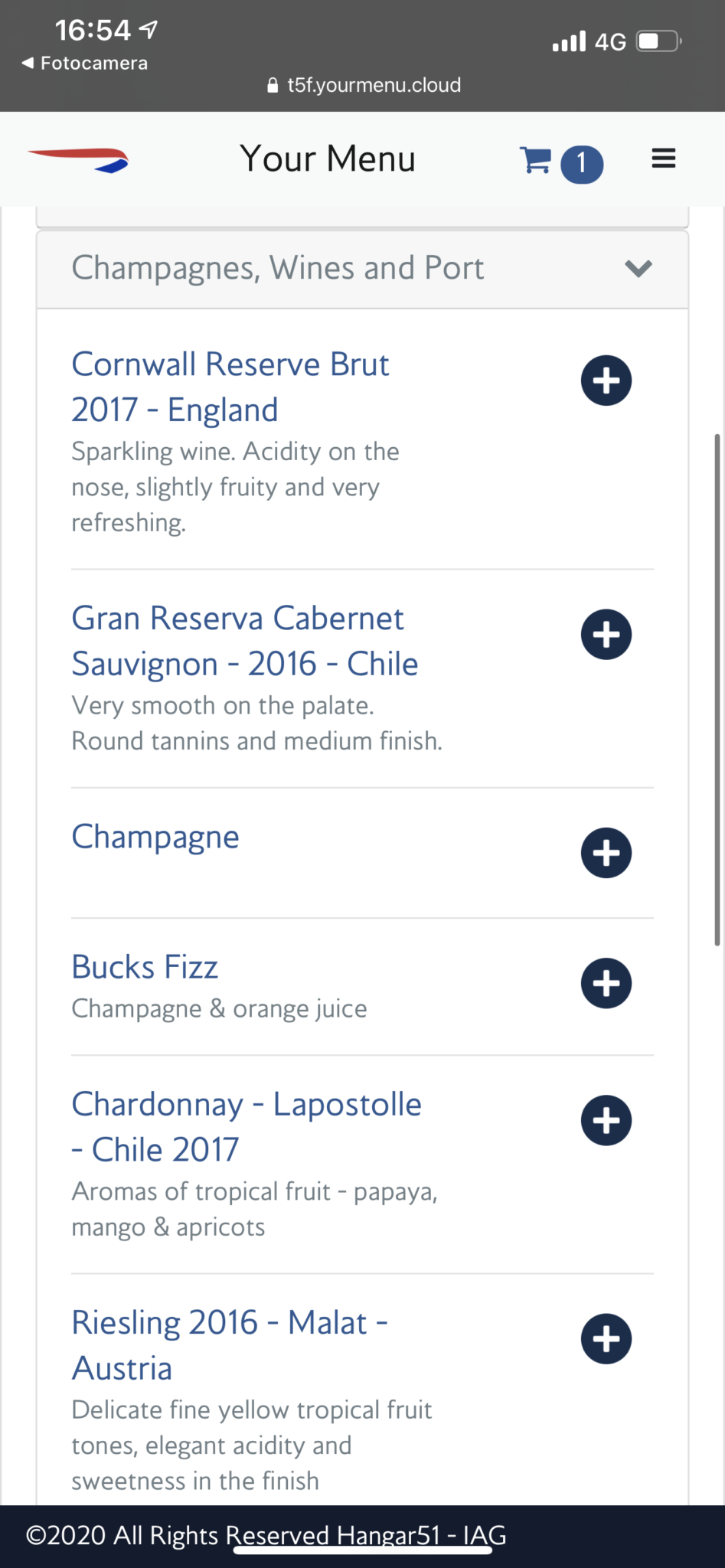This screenshot has width=725, height=1568.
Task: Collapse Champagnes, Wines and Port section
Action: pyautogui.click(x=362, y=269)
